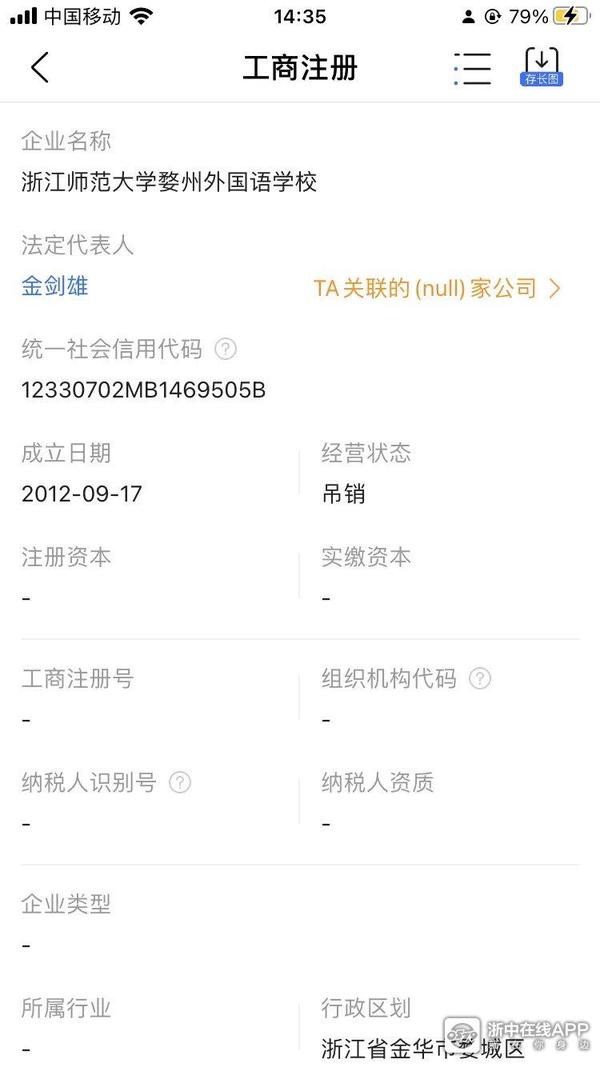Image resolution: width=600 pixels, height=1067 pixels.
Task: Open the section list menu icon
Action: (x=472, y=68)
